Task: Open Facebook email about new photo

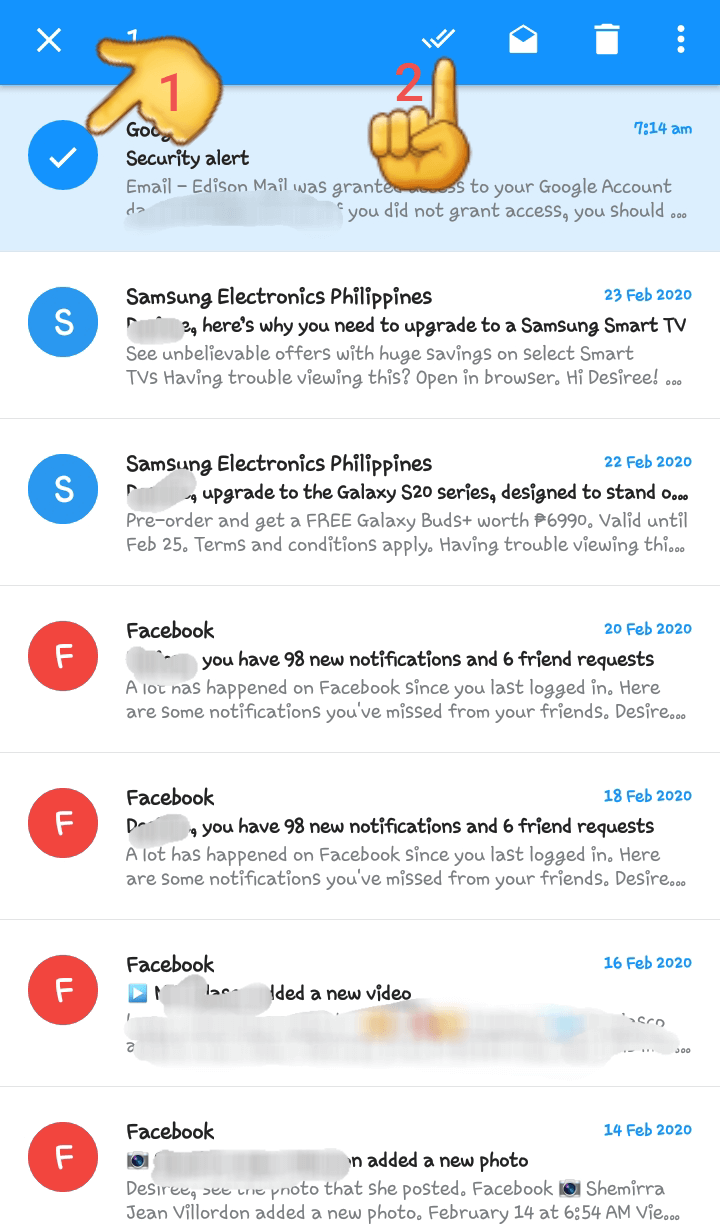Action: 360,1160
